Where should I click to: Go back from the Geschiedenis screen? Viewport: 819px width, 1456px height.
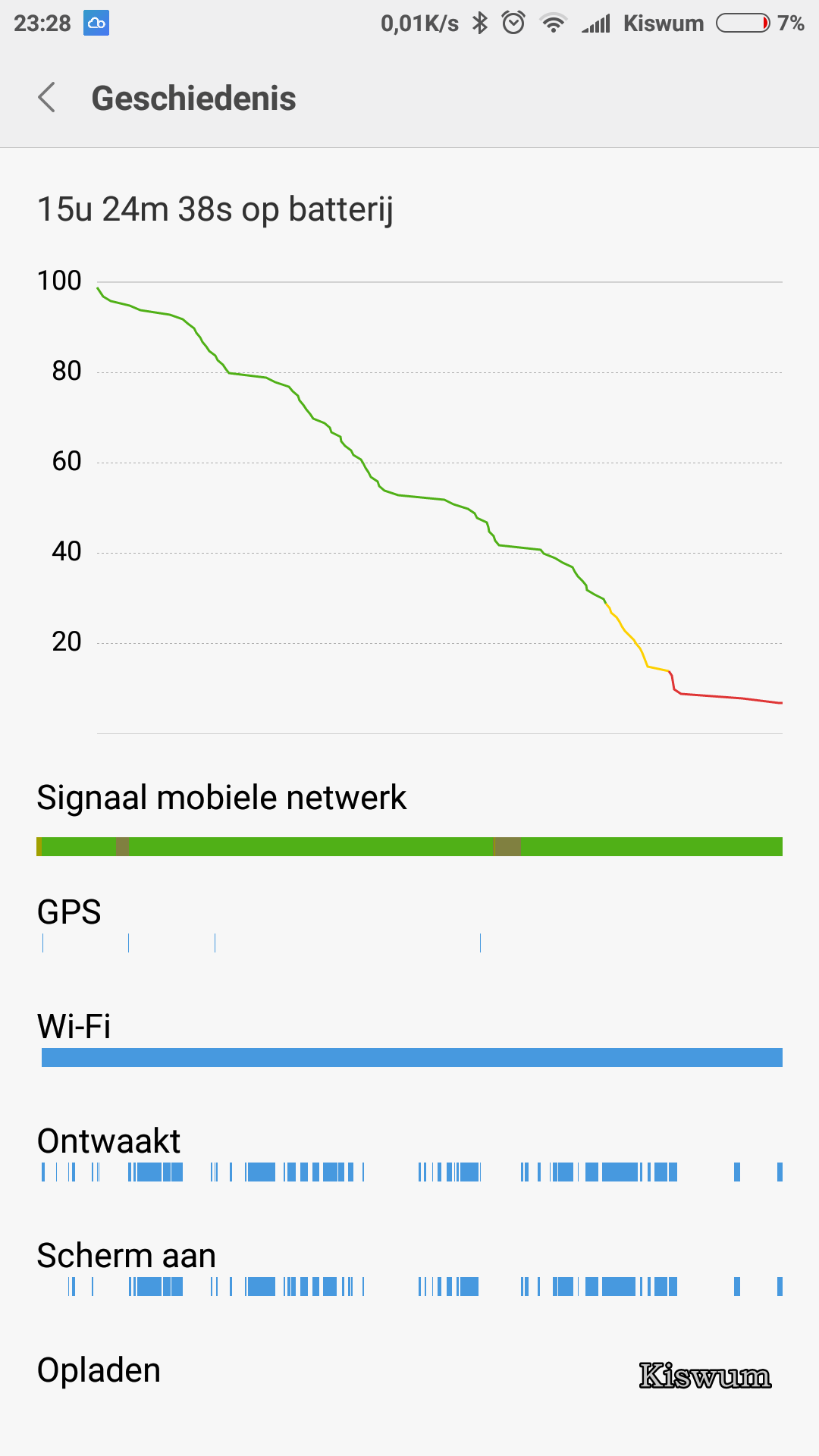47,98
